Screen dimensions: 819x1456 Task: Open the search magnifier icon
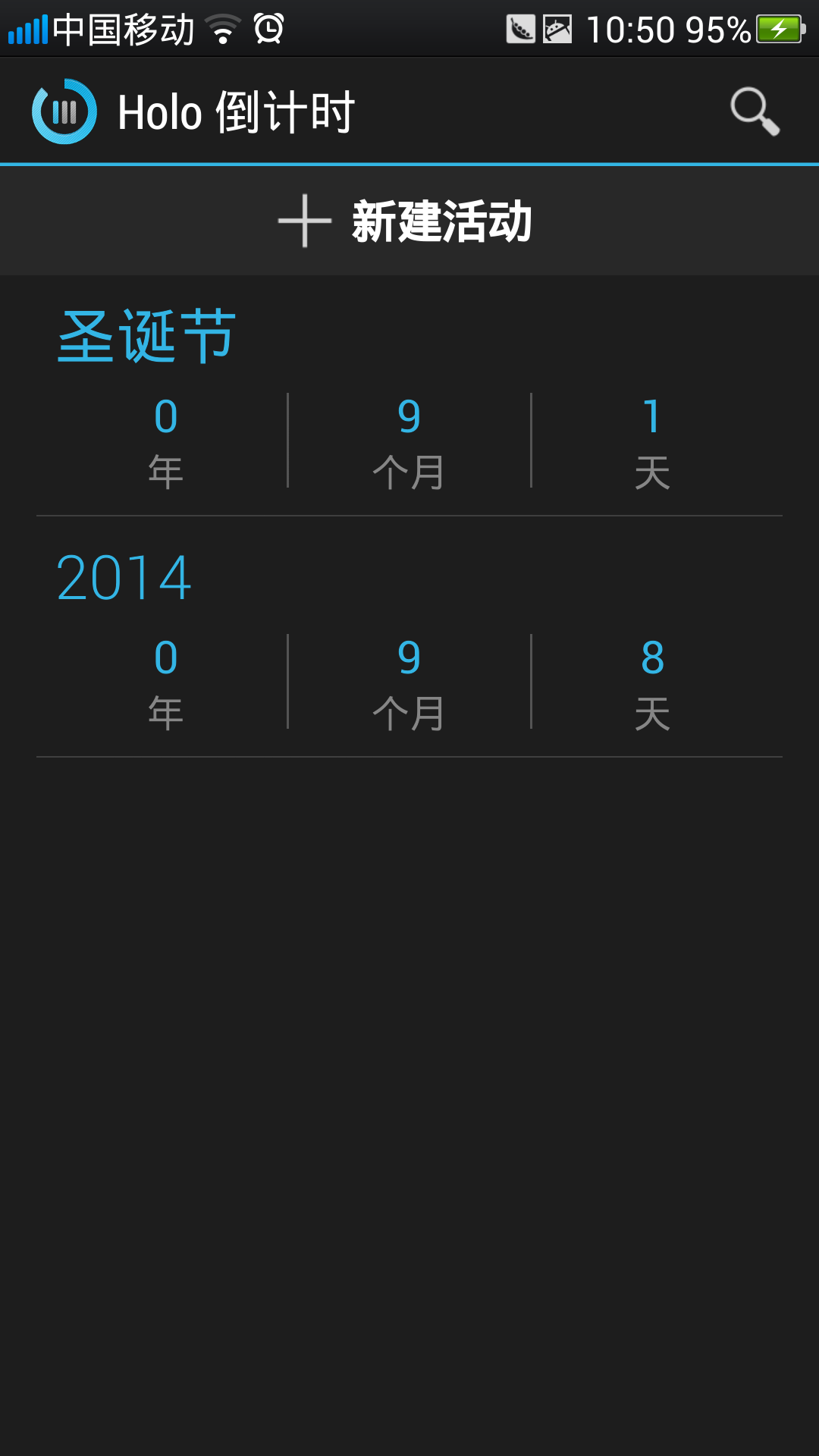(x=755, y=111)
